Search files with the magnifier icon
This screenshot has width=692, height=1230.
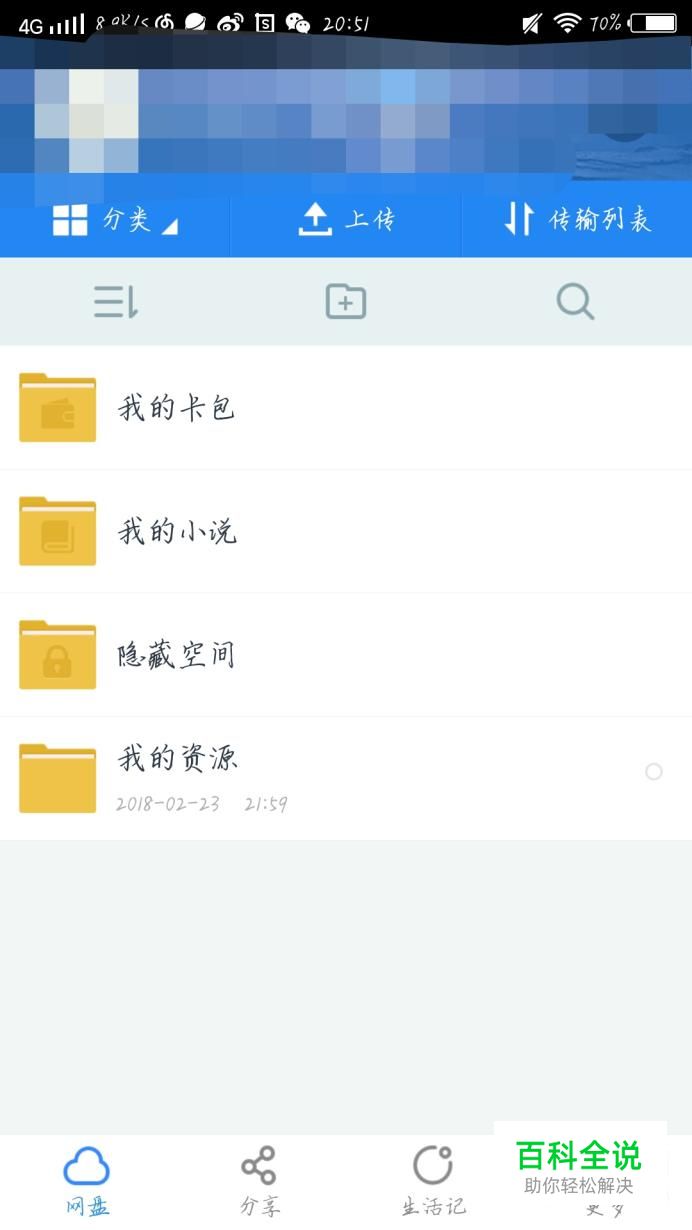[575, 301]
